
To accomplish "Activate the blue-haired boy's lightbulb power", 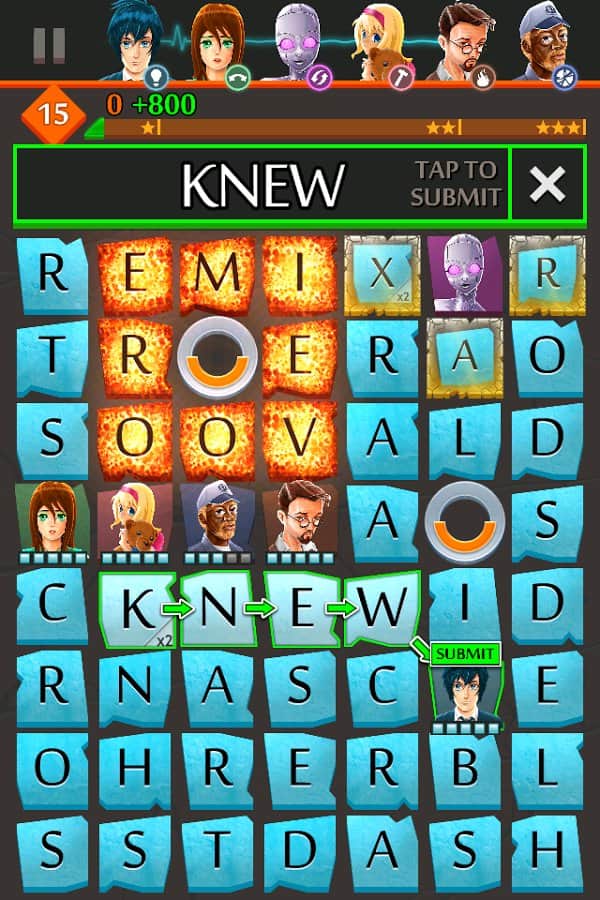I will [155, 76].
